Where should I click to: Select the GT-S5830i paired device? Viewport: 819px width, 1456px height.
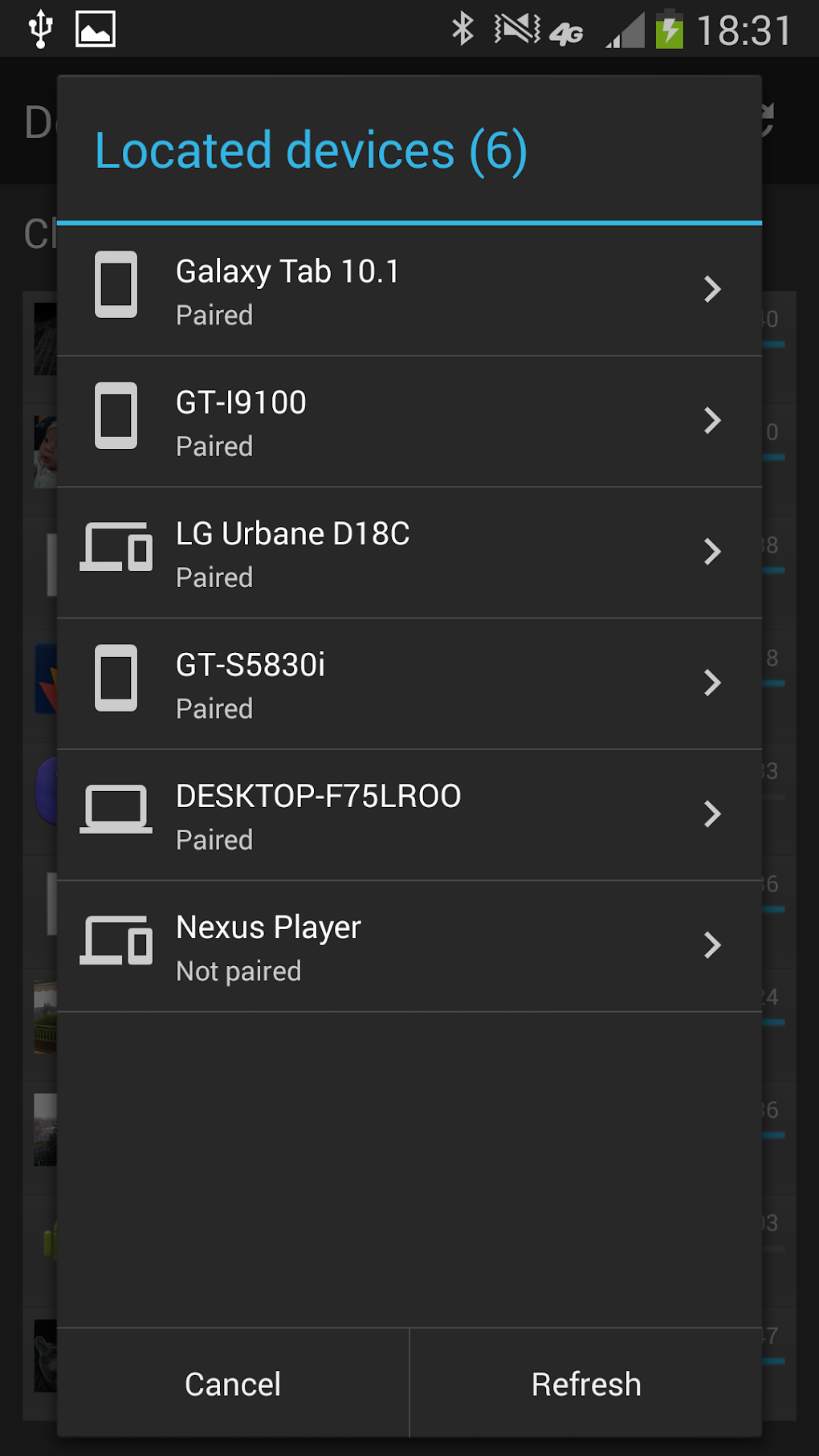408,684
